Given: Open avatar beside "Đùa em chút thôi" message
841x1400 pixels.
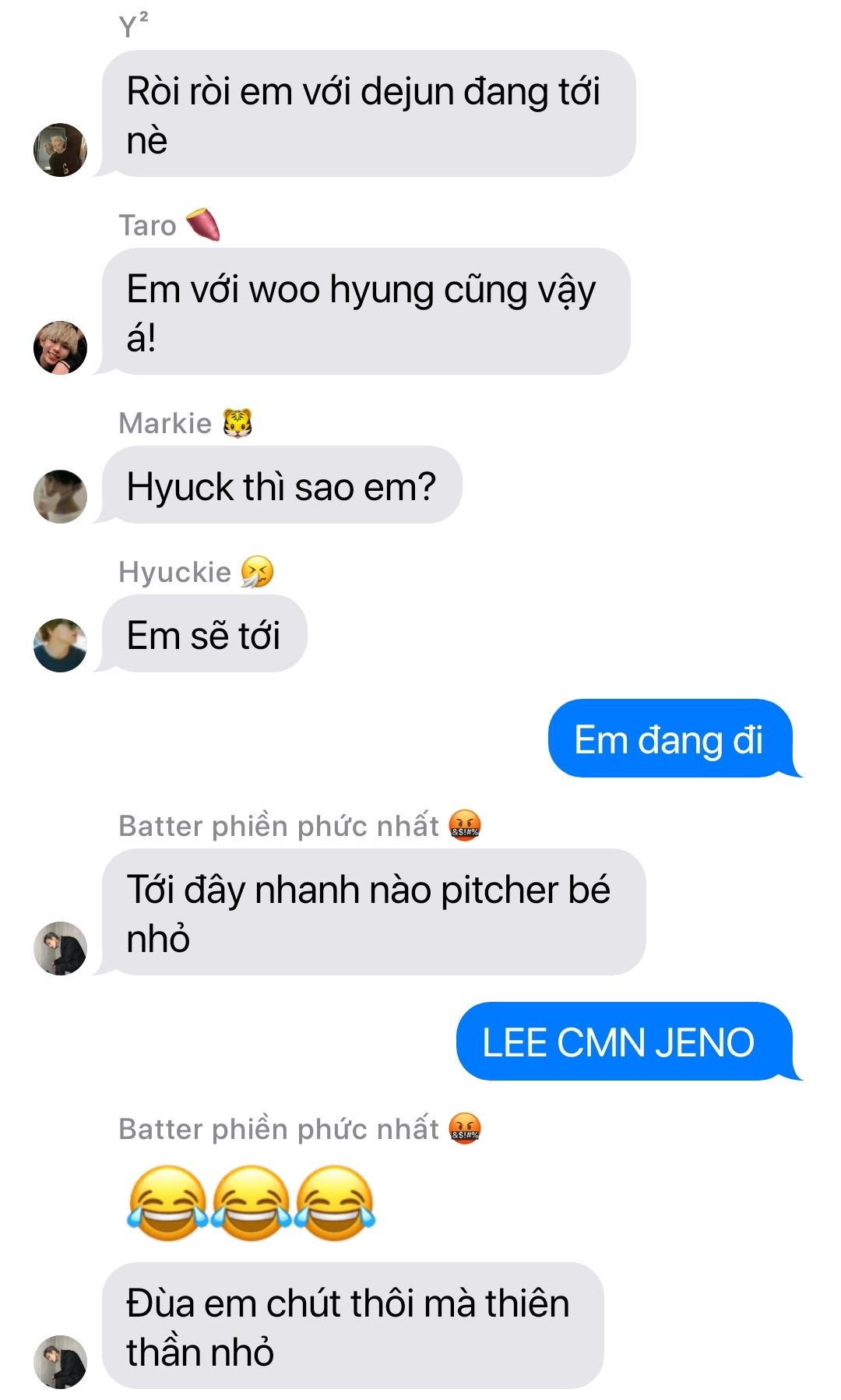Looking at the screenshot, I should (x=60, y=1362).
